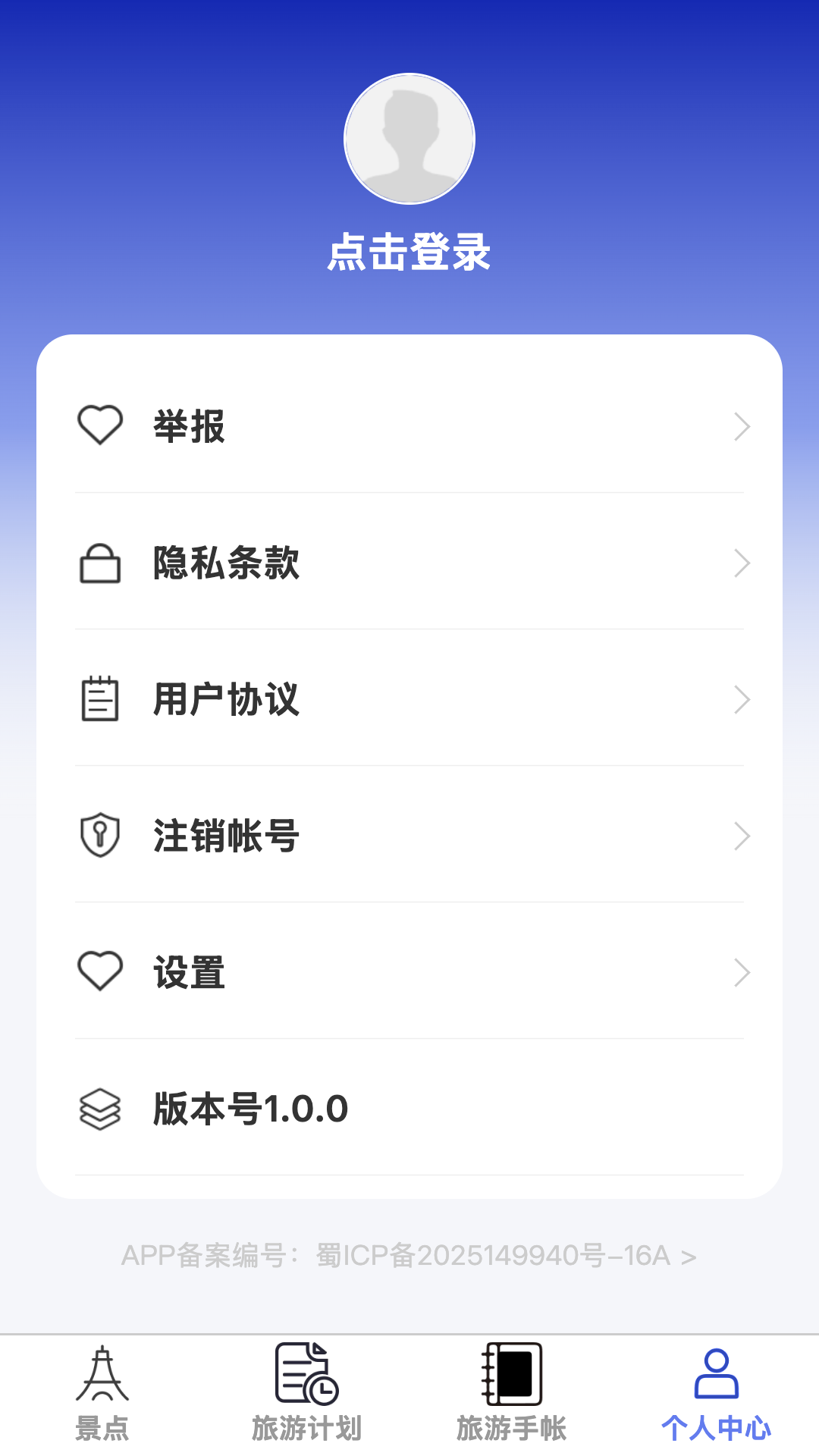Select 注销帐号 to delete account
The image size is (819, 1456).
click(409, 836)
